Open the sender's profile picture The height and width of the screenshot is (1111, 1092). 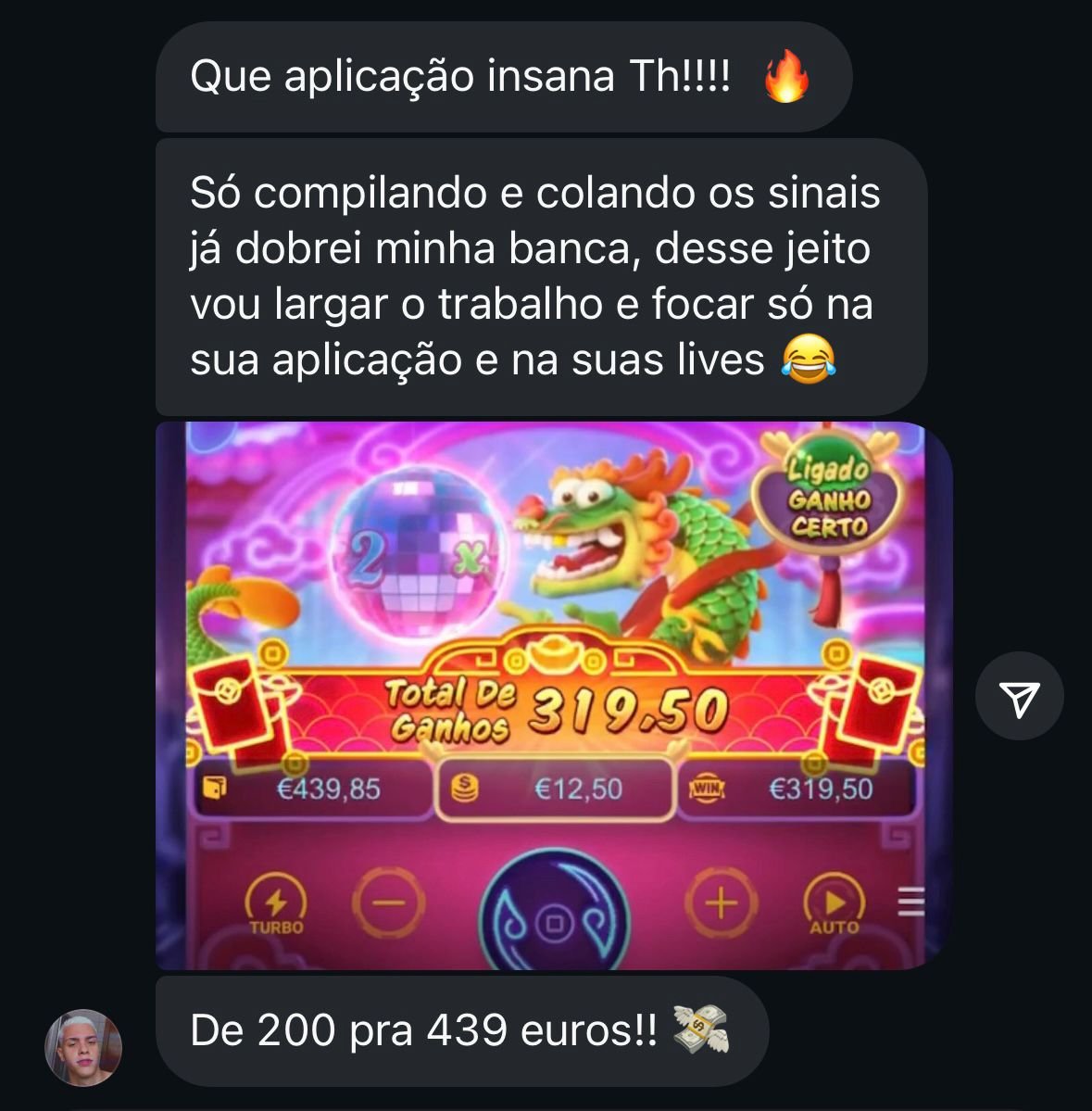[x=83, y=1047]
